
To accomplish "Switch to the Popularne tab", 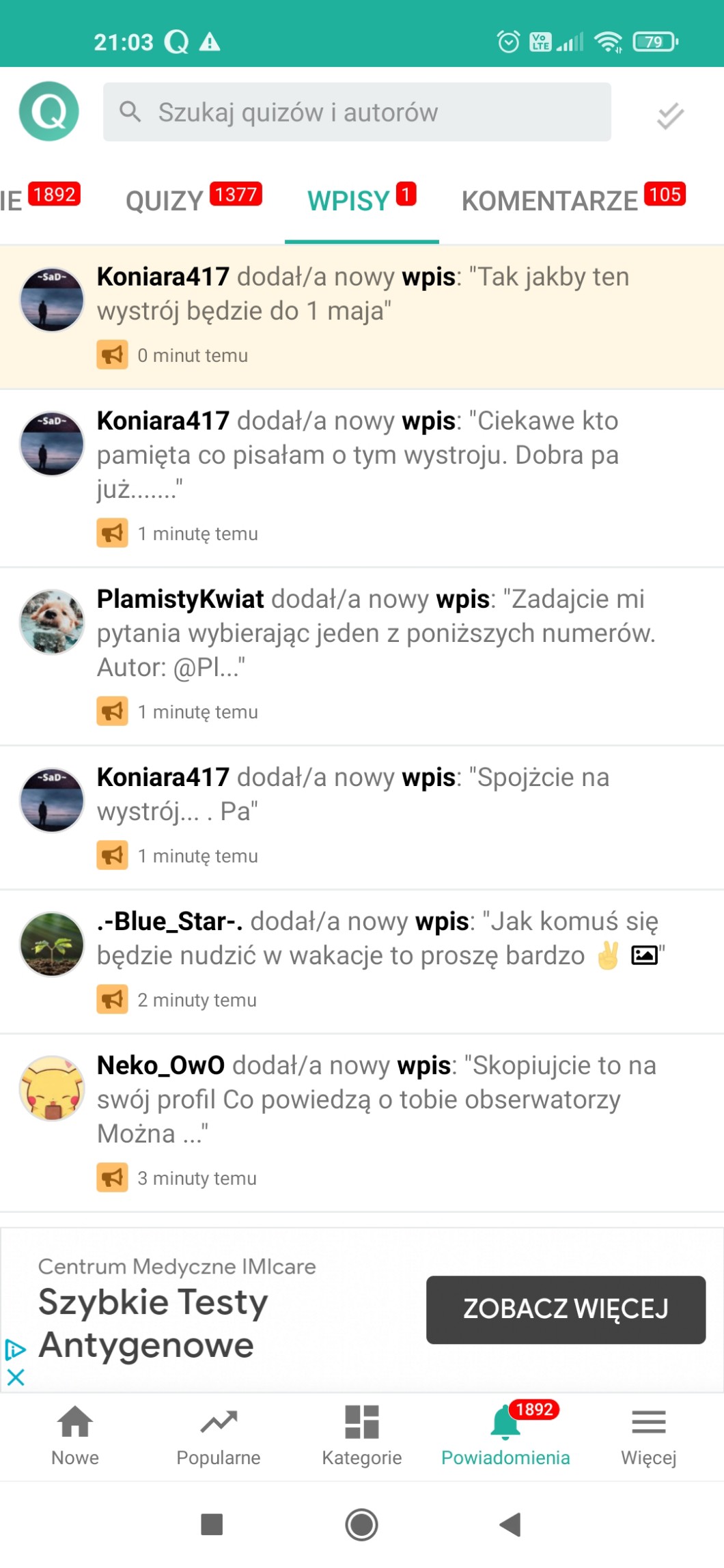I will pos(219,1436).
